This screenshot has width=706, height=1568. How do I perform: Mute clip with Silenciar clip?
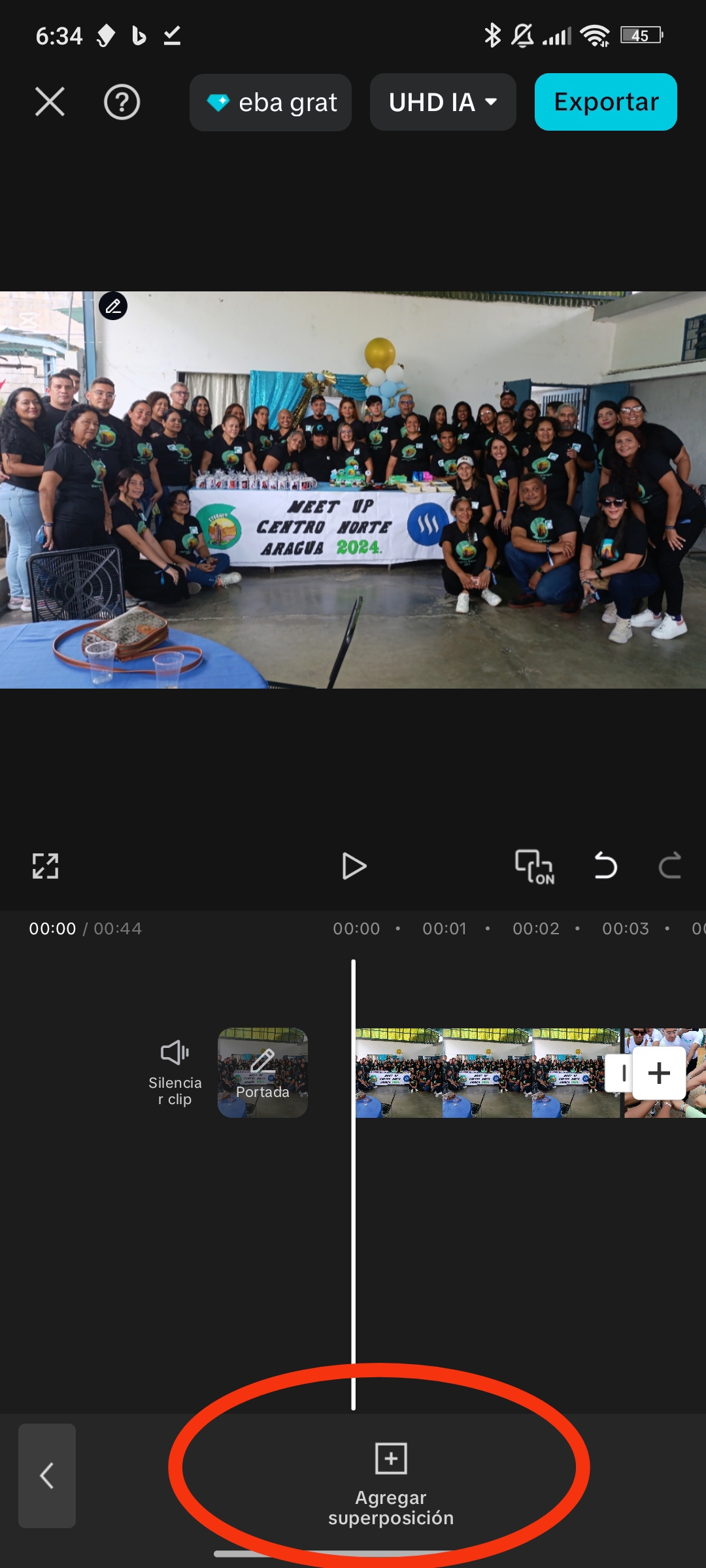point(175,1073)
